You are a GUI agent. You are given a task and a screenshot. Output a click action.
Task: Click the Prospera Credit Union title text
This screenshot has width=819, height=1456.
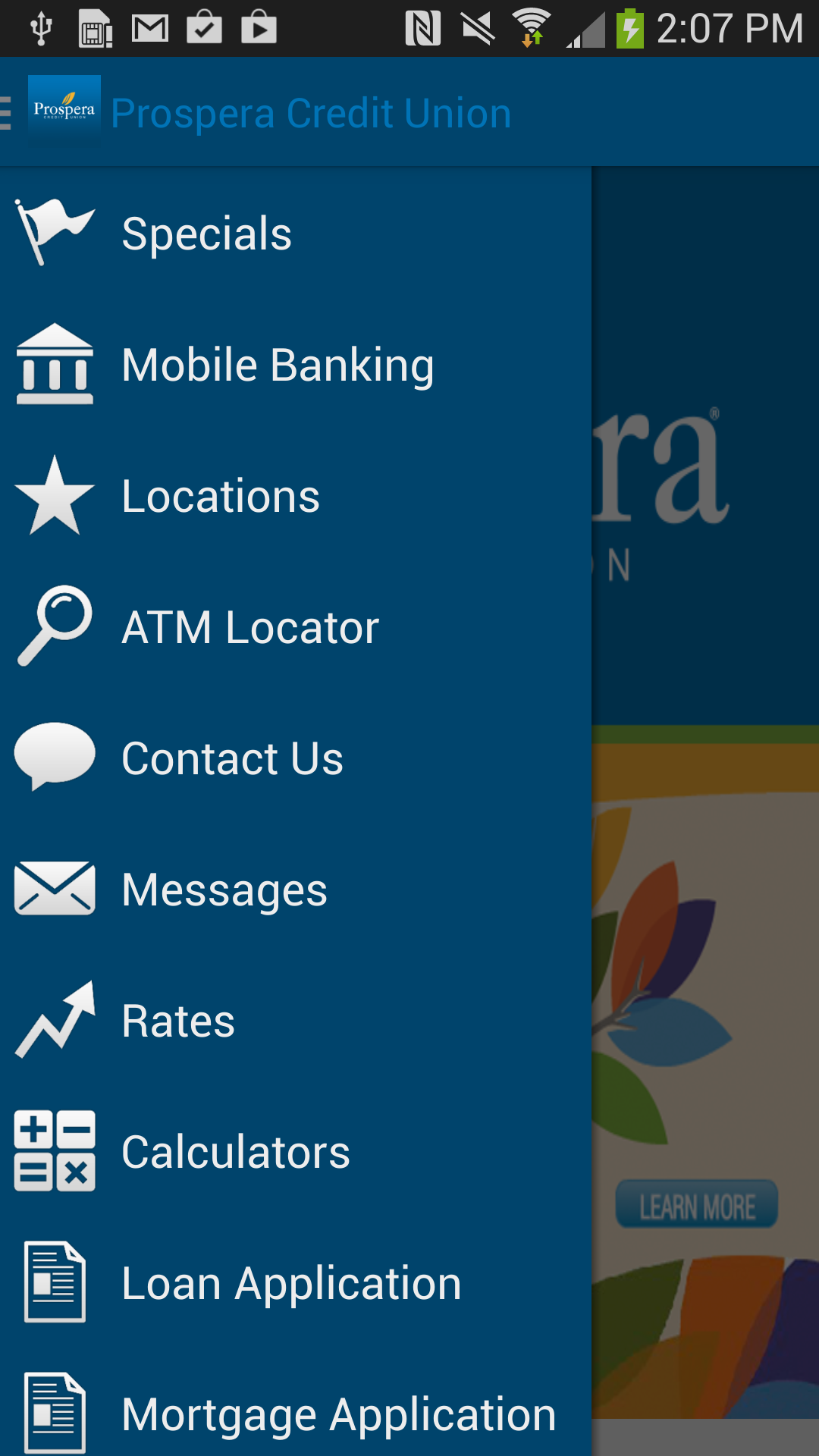(x=312, y=111)
